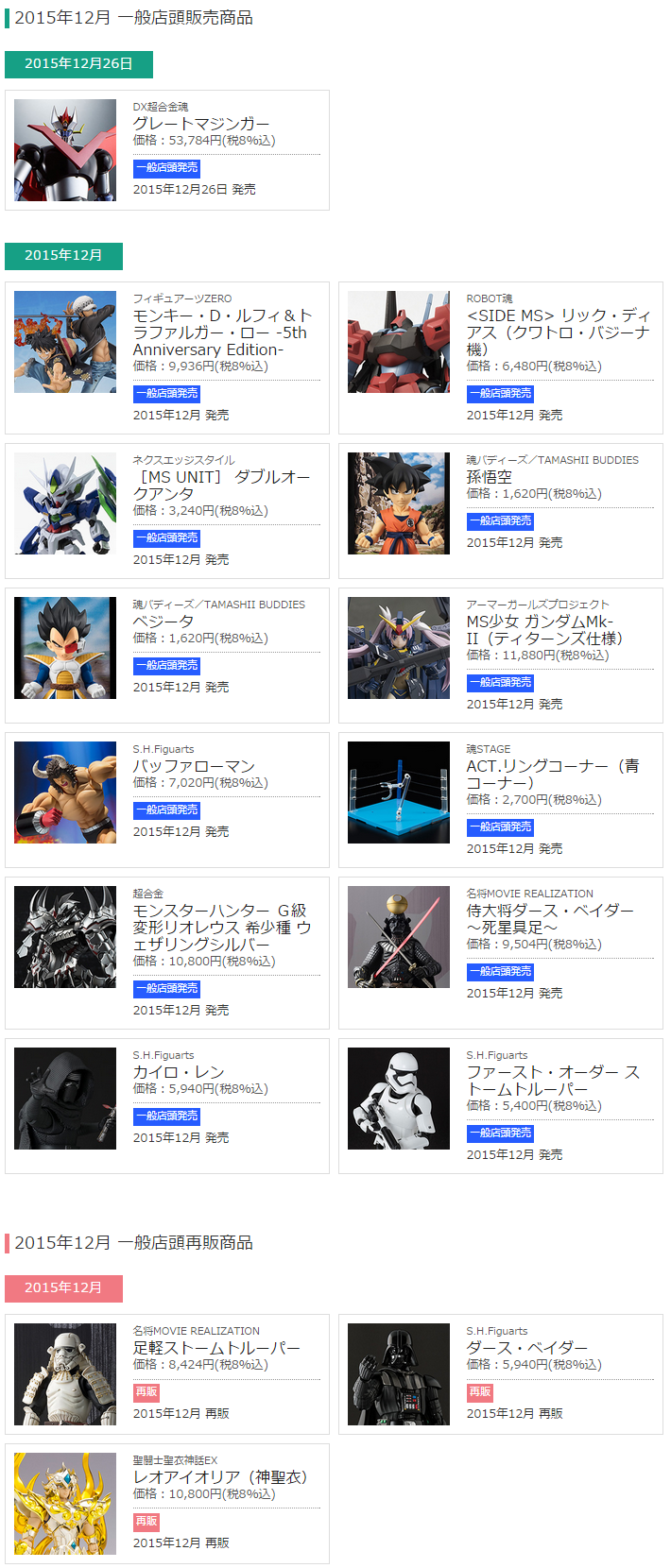Open the リック・ディアス (クワトロ・バジーナ機) card
671x1568 pixels.
point(500,357)
